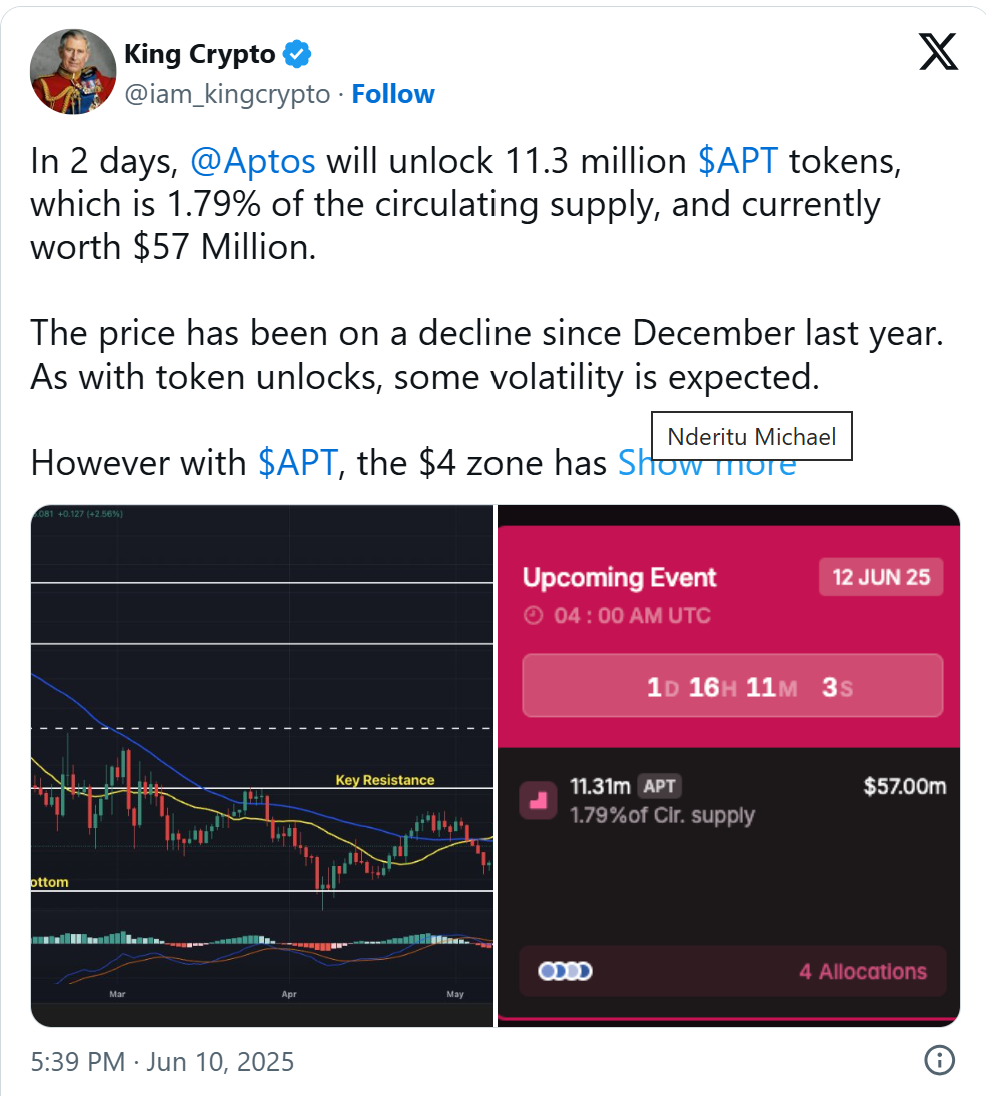Open the Upcoming Event unlock image
Screen dimensions: 986x1096
pyautogui.click(x=729, y=765)
